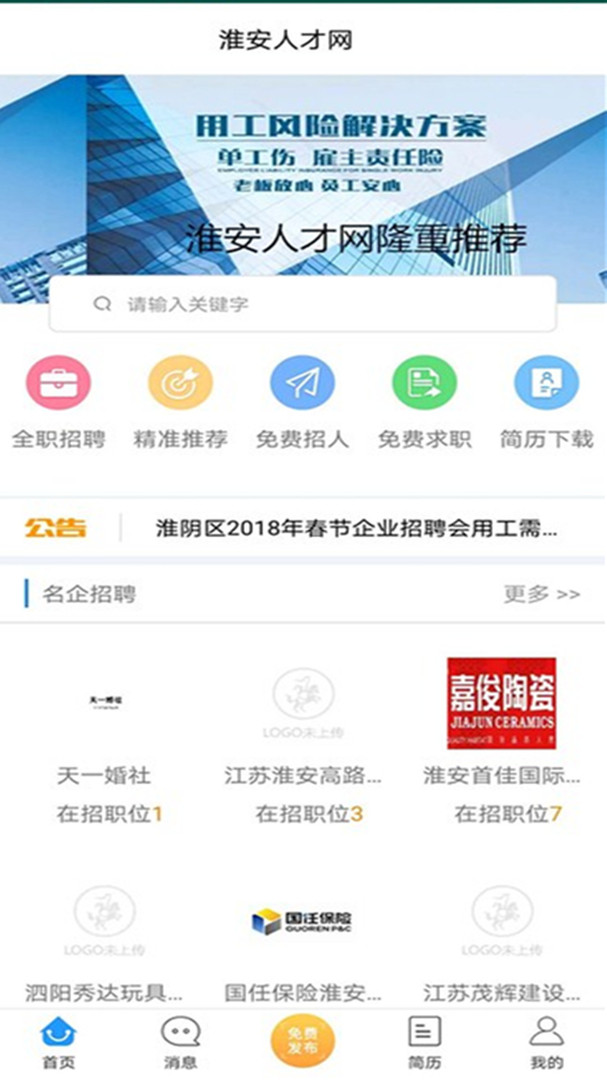
Task: Switch to the 我的 profile tab
Action: tap(546, 1042)
